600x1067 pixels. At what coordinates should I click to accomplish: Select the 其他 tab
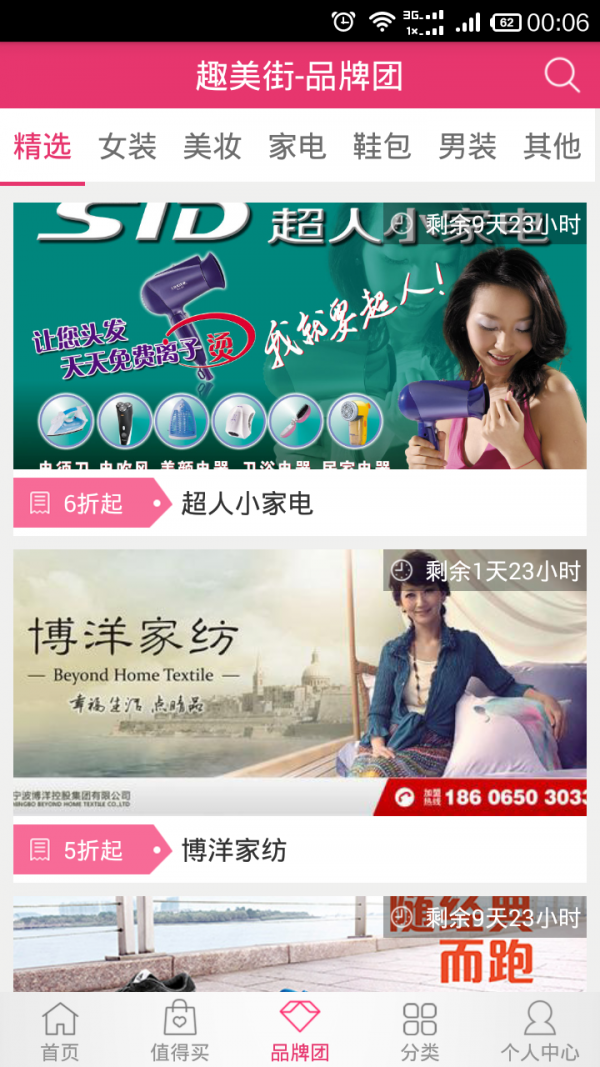coord(552,147)
